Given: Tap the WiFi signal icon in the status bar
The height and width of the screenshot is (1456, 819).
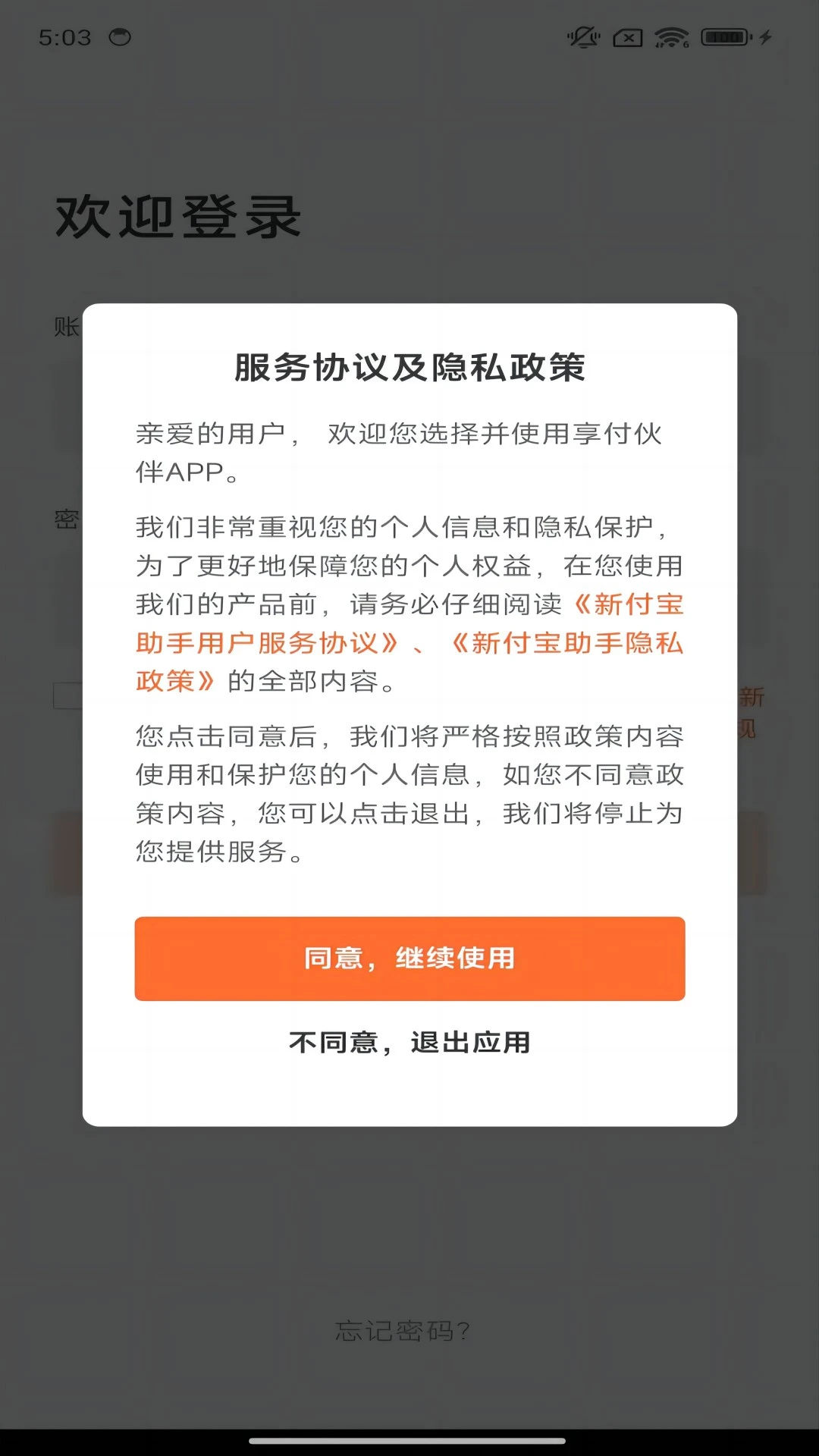Looking at the screenshot, I should click(x=671, y=34).
